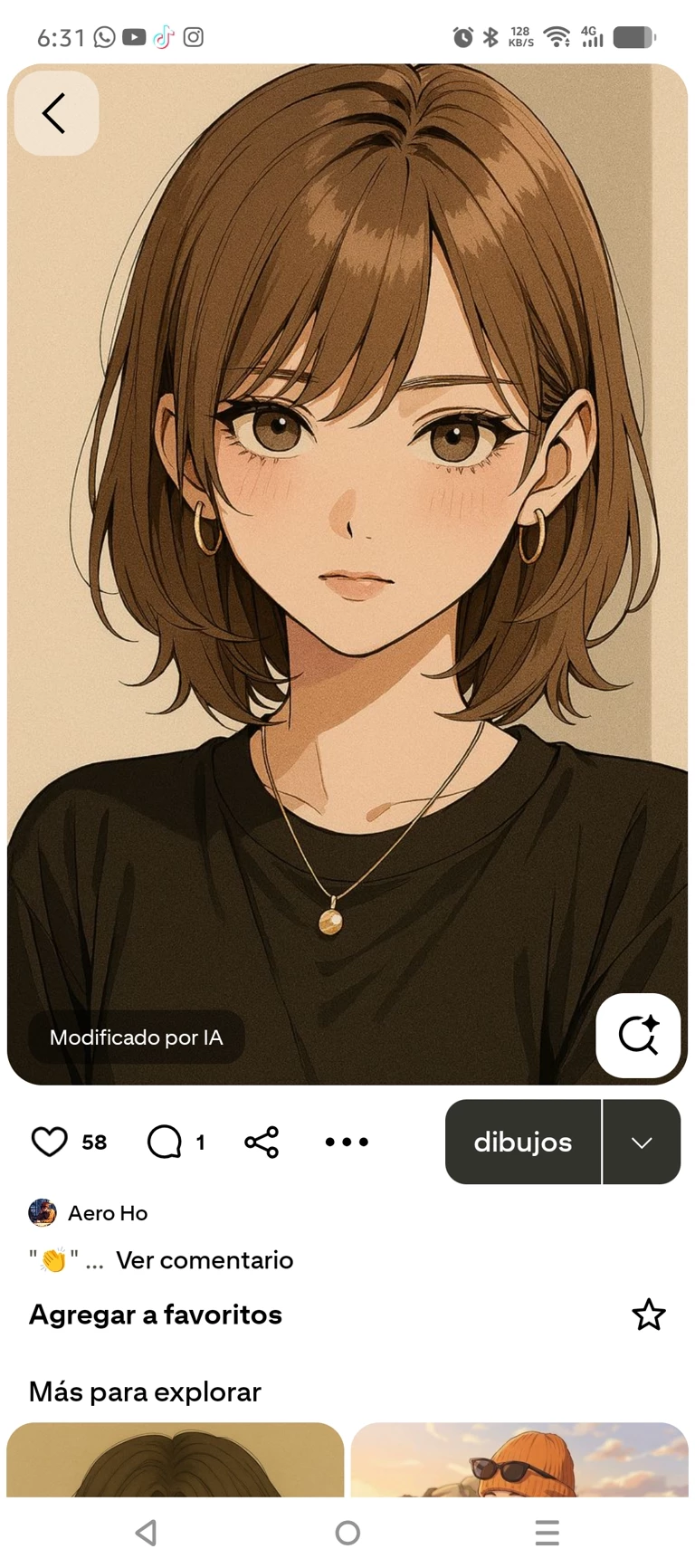Screen dimensions: 695x1568
Task: Open Ver comentario link
Action: tap(205, 1260)
